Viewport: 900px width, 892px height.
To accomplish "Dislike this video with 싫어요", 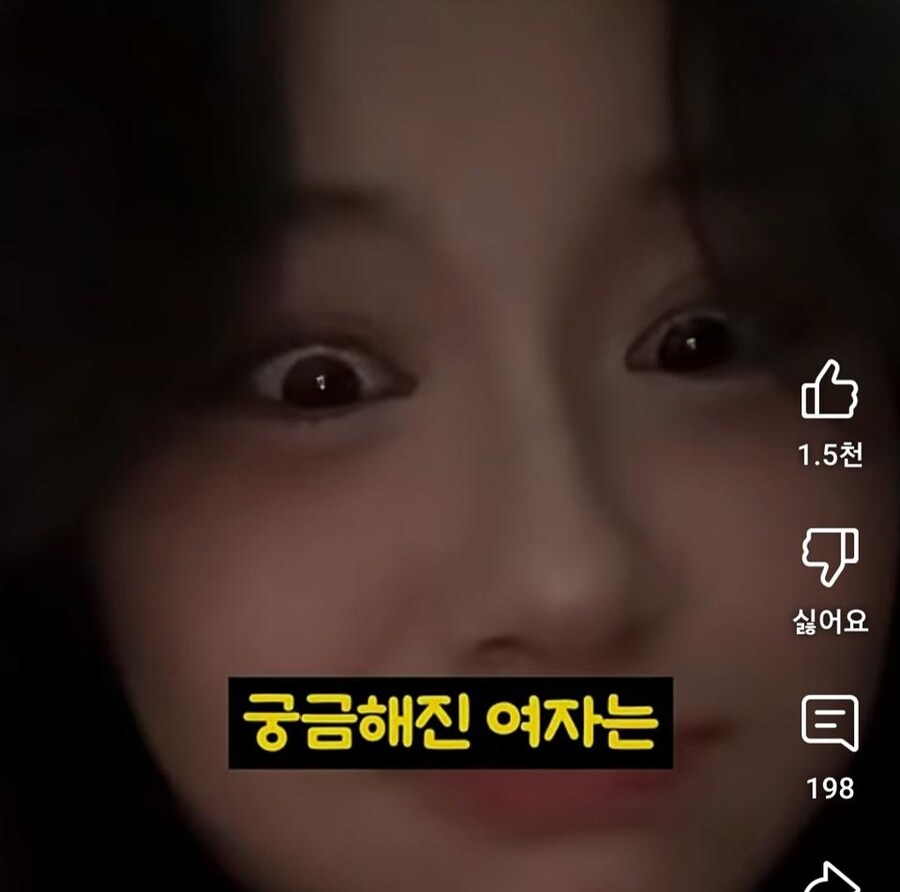I will (x=829, y=558).
